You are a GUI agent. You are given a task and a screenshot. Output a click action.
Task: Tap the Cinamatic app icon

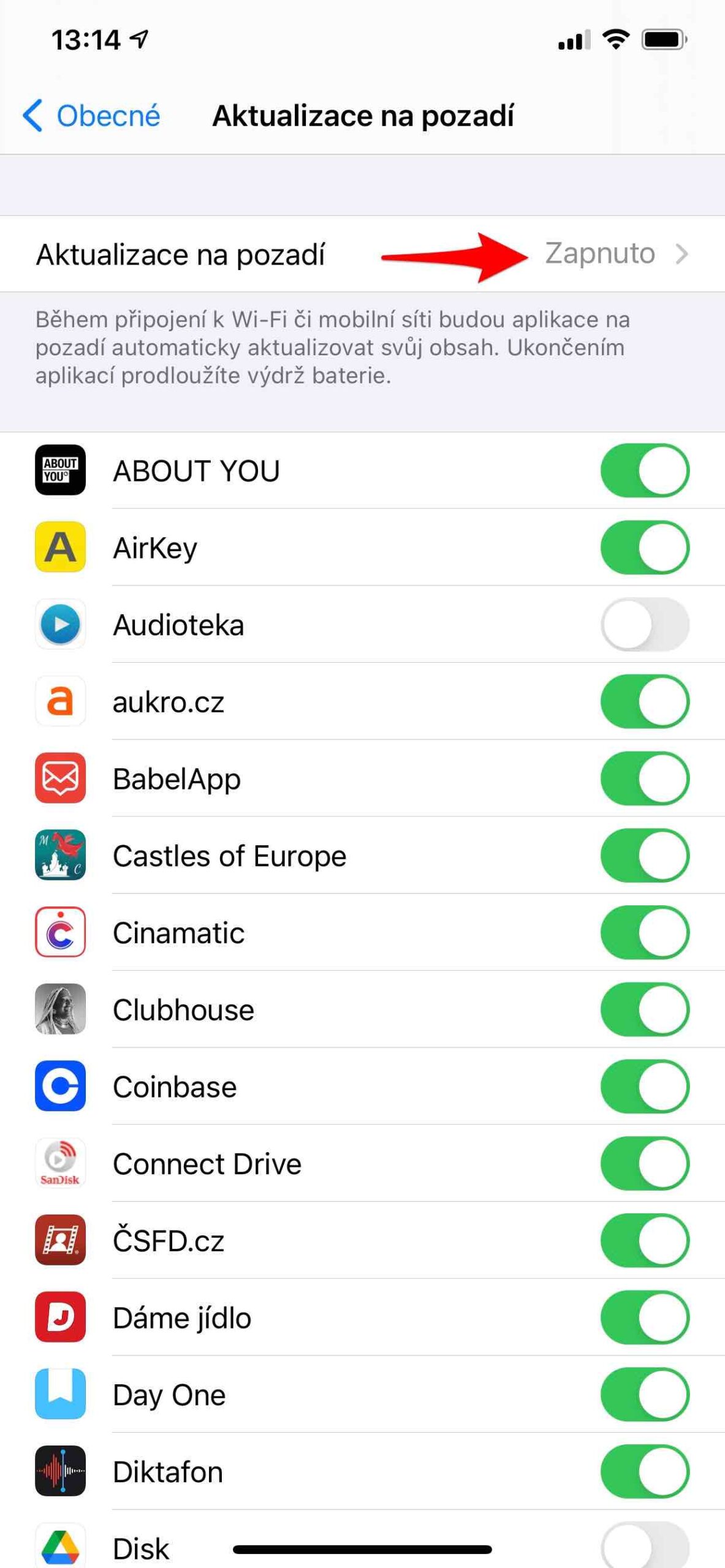pos(60,933)
